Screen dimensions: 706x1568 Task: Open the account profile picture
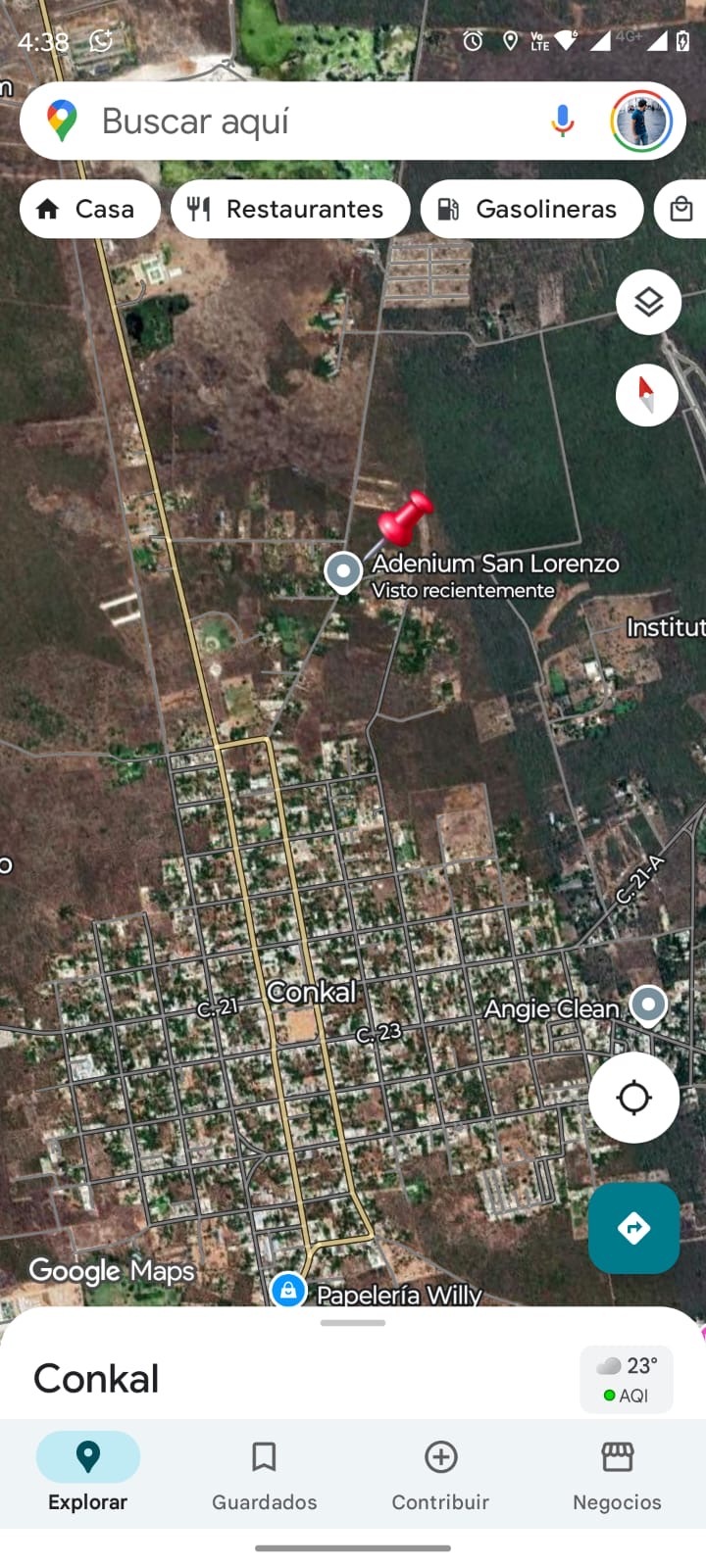point(641,122)
